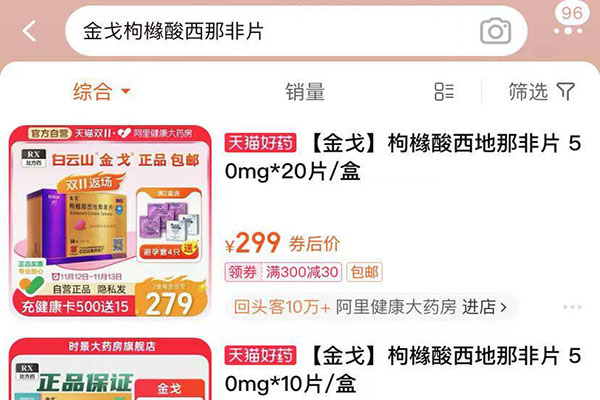Screen dimensions: 600x400
Task: Go back with the top-left arrow
Action: [x=29, y=32]
